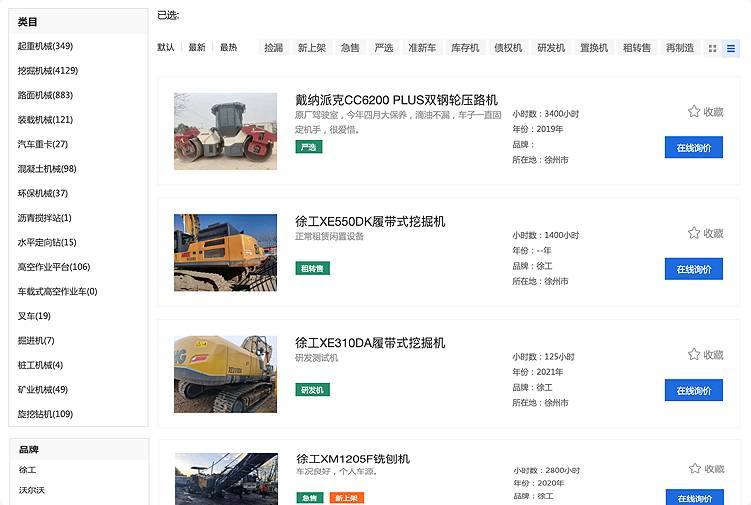
Task: Open the 叉车 category
Action: pos(35,316)
